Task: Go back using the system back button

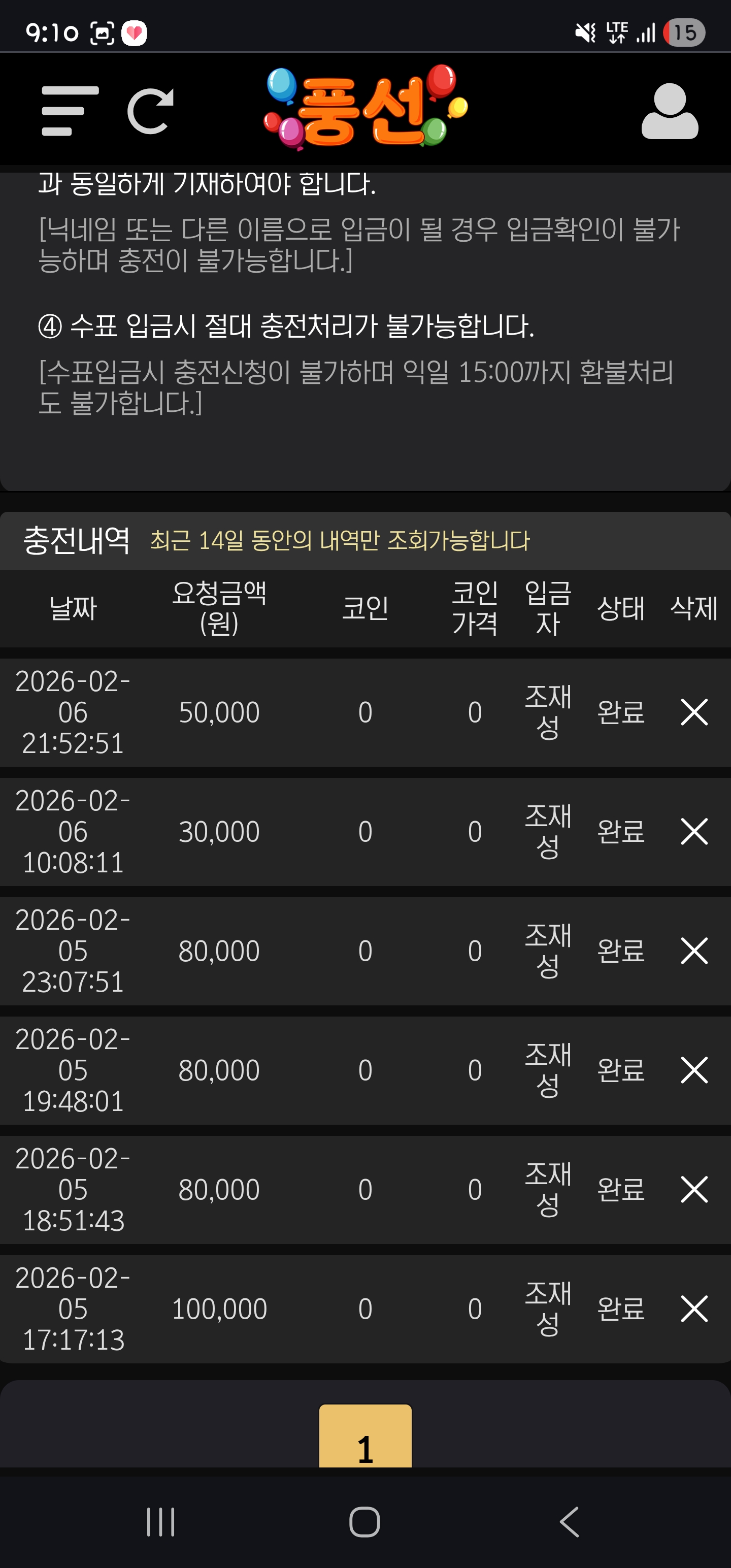Action: [569, 1522]
